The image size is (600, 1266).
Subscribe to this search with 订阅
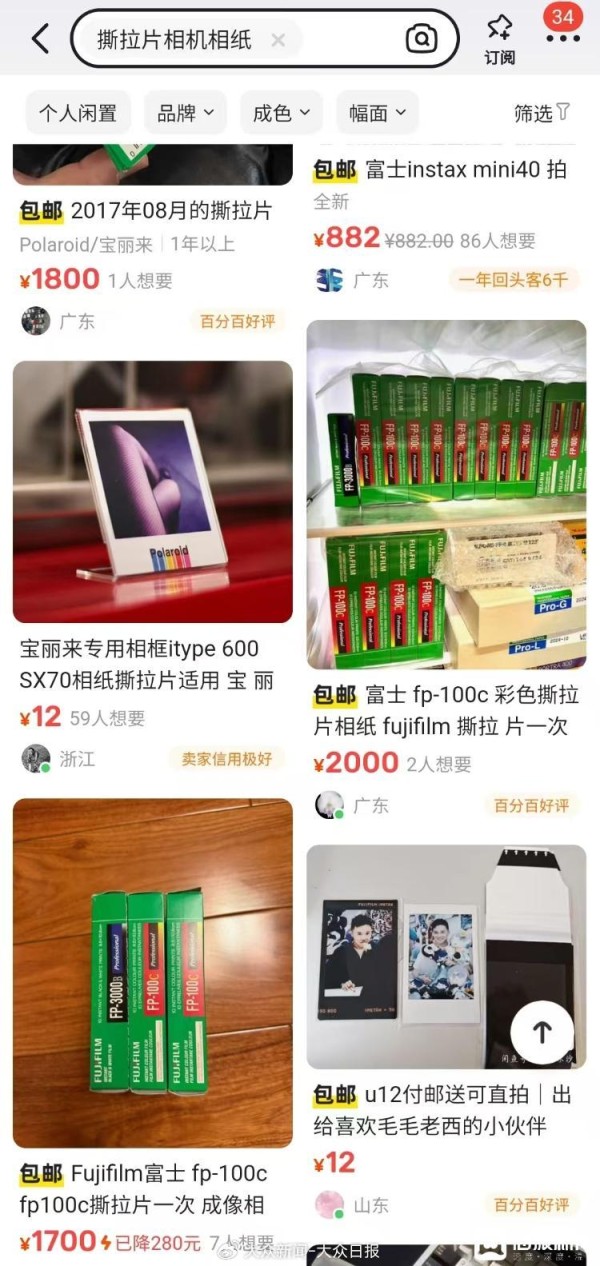click(499, 39)
